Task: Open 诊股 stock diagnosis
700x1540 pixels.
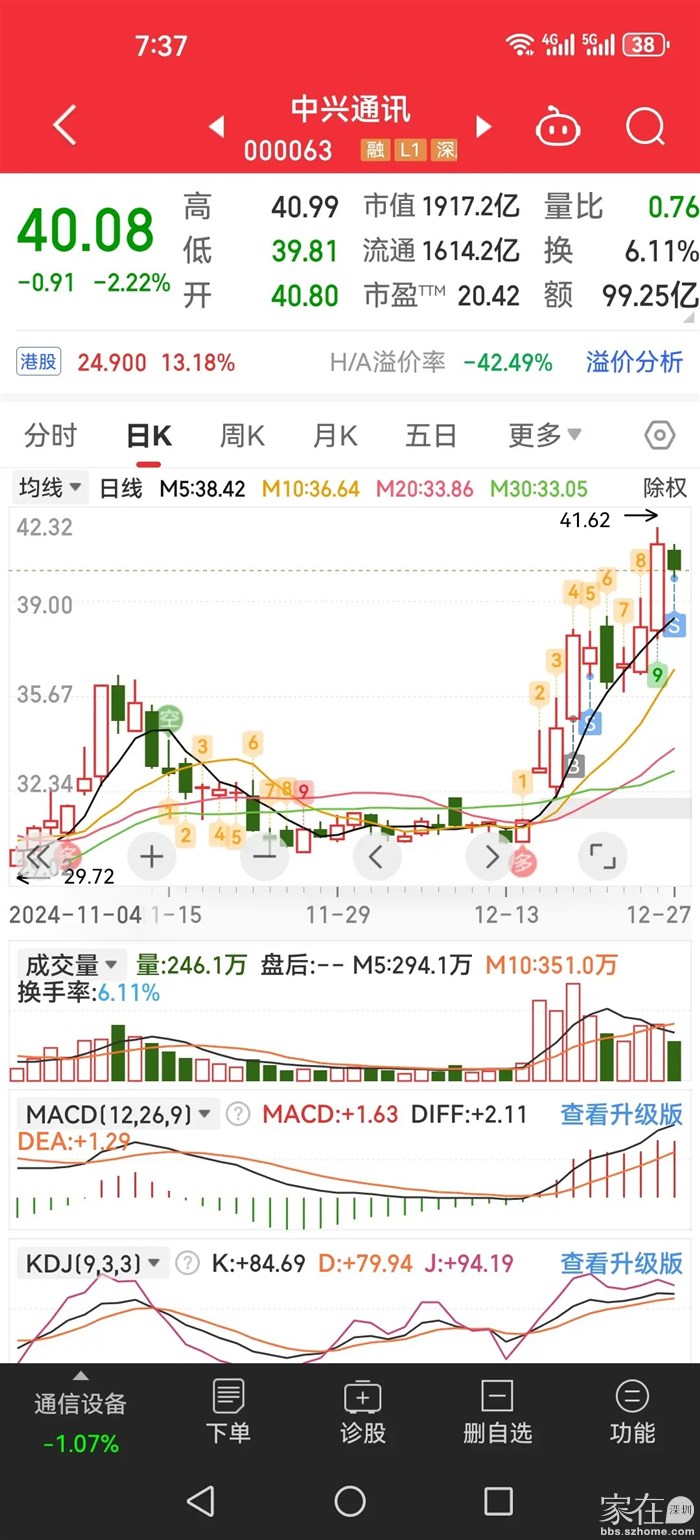Action: tap(362, 1412)
